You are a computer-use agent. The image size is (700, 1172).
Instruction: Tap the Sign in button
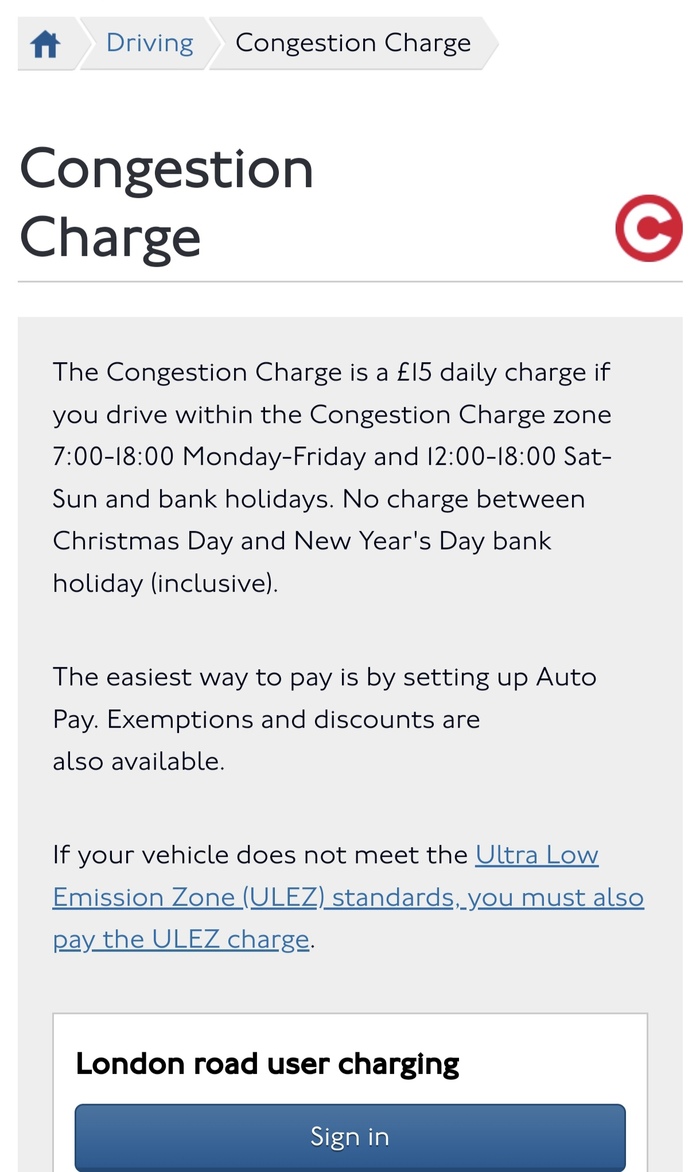pos(350,1137)
